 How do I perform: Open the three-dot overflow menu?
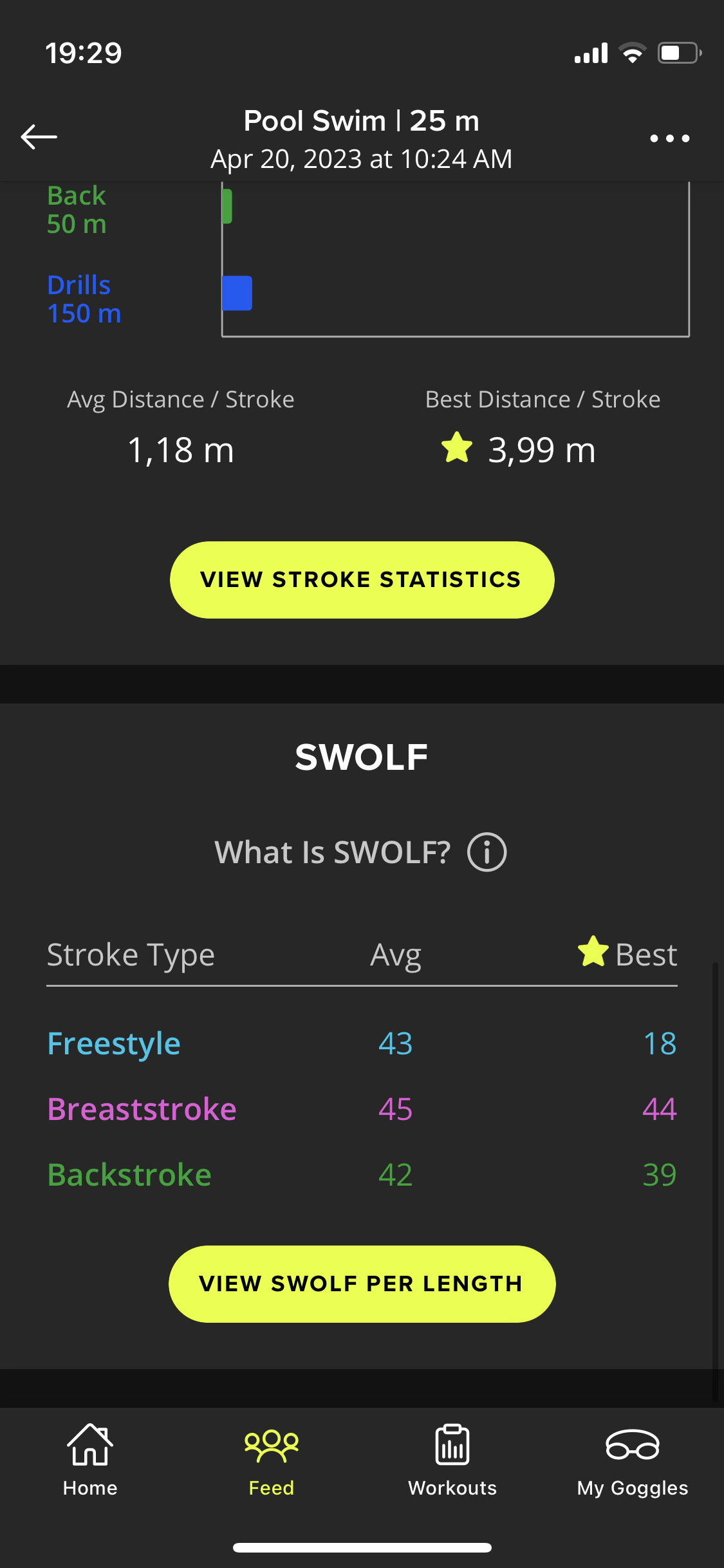click(669, 138)
